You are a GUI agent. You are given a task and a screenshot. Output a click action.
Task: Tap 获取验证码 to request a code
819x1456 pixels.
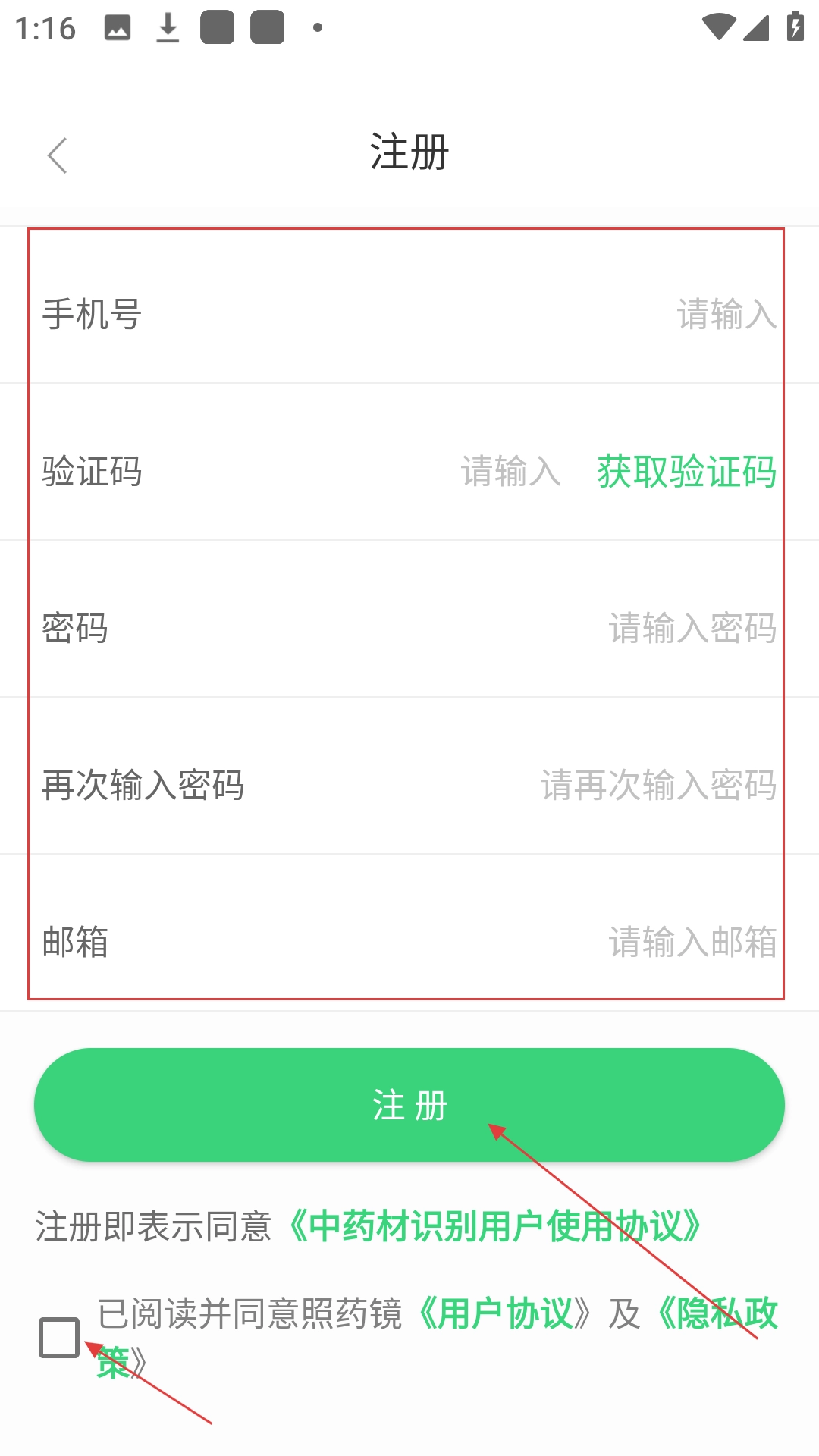pyautogui.click(x=686, y=471)
